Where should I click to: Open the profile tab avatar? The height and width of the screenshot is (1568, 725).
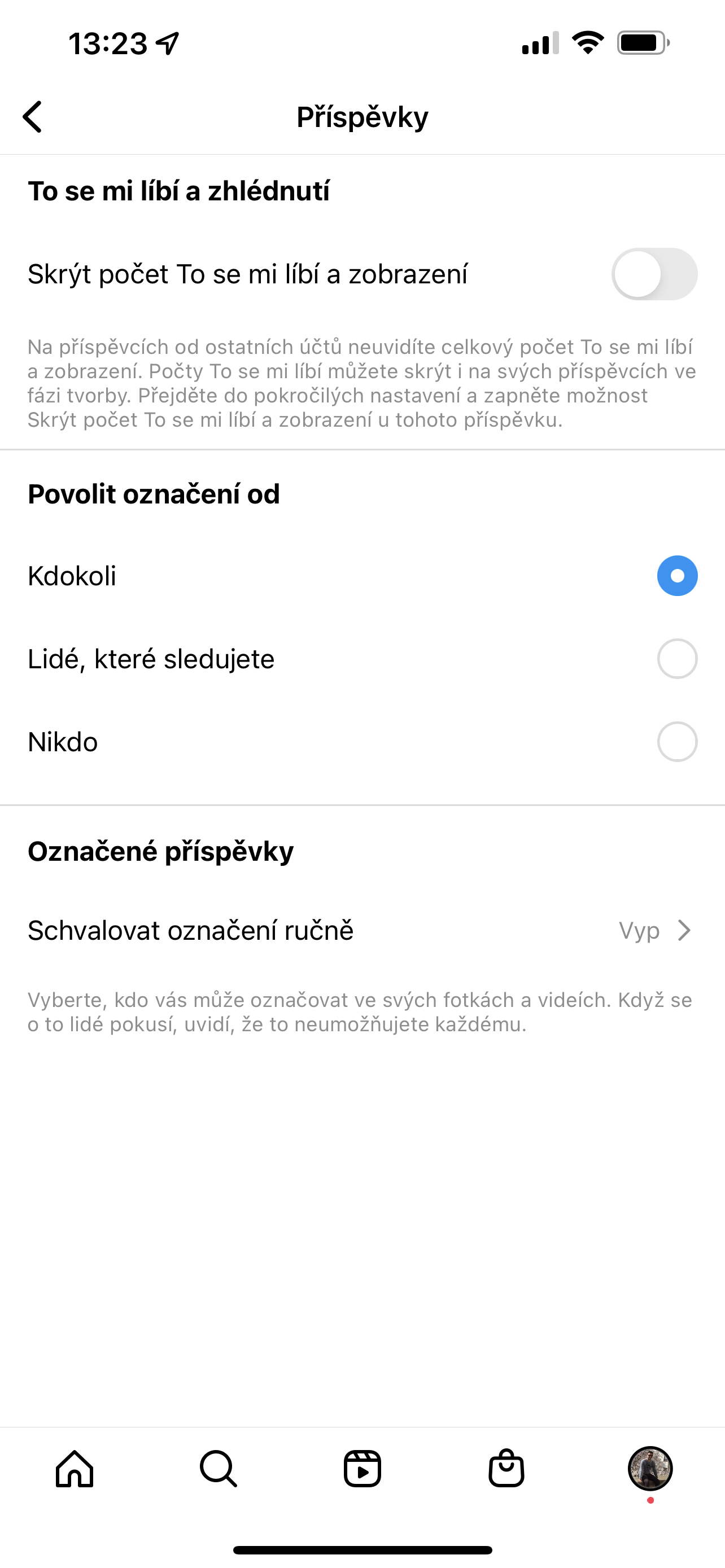(650, 1469)
